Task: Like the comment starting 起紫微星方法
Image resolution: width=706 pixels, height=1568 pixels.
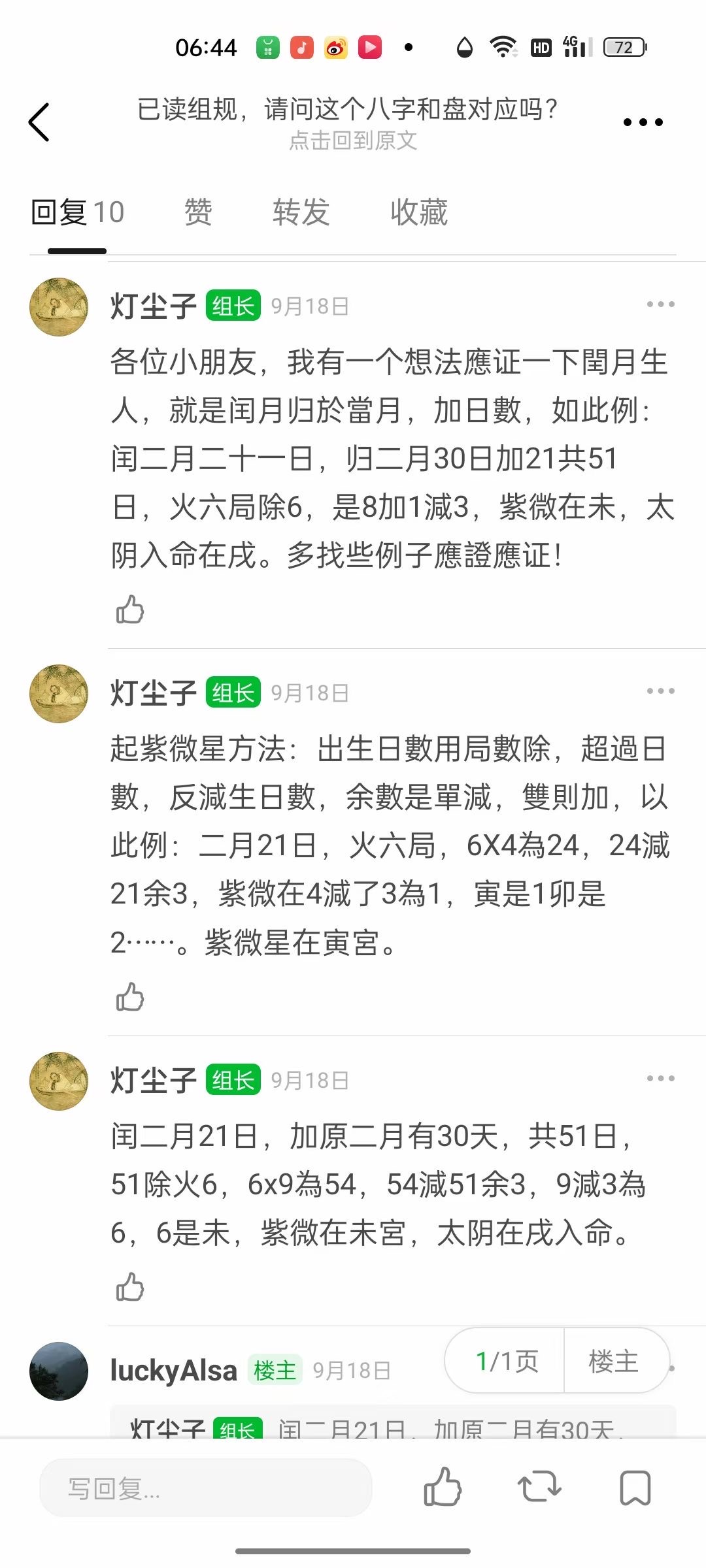Action: click(129, 997)
